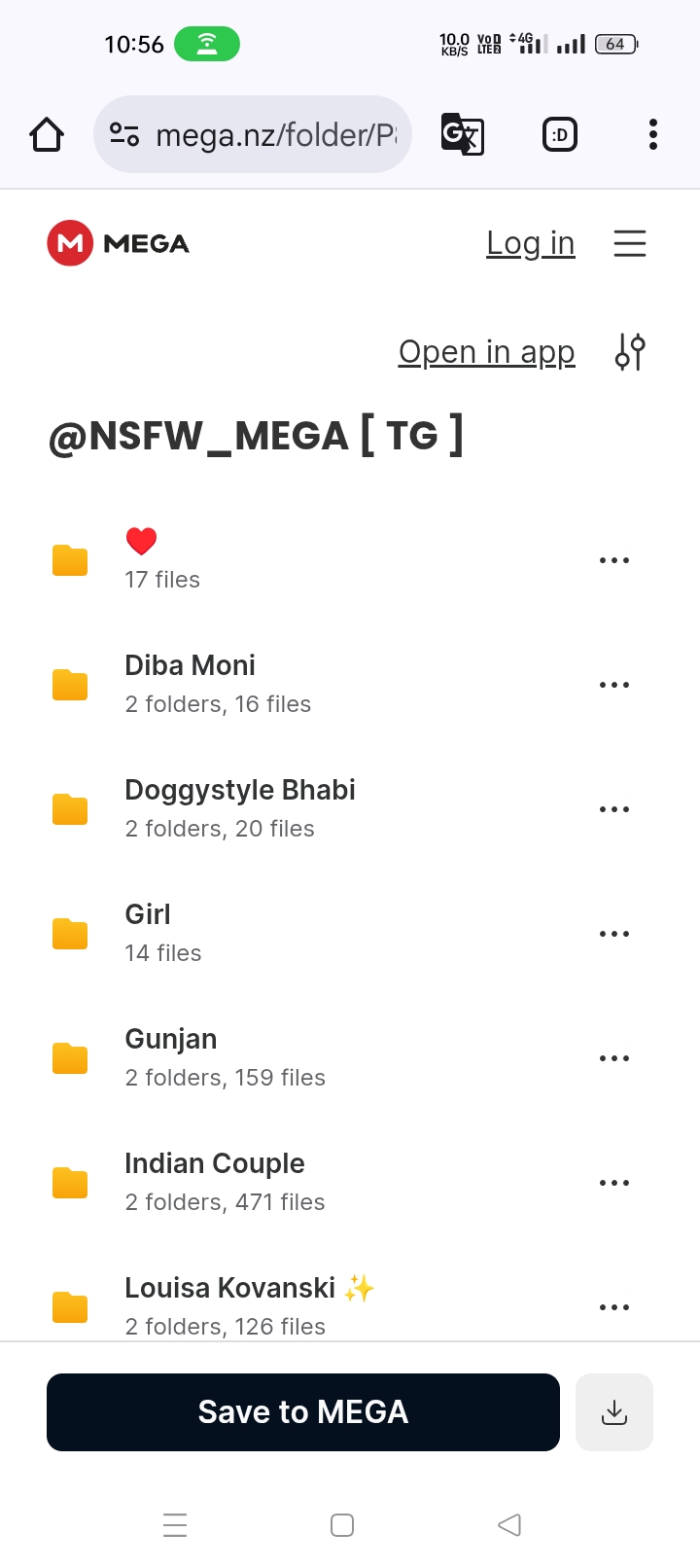Go back with the system back button
Image resolution: width=700 pixels, height=1568 pixels.
click(x=509, y=1525)
